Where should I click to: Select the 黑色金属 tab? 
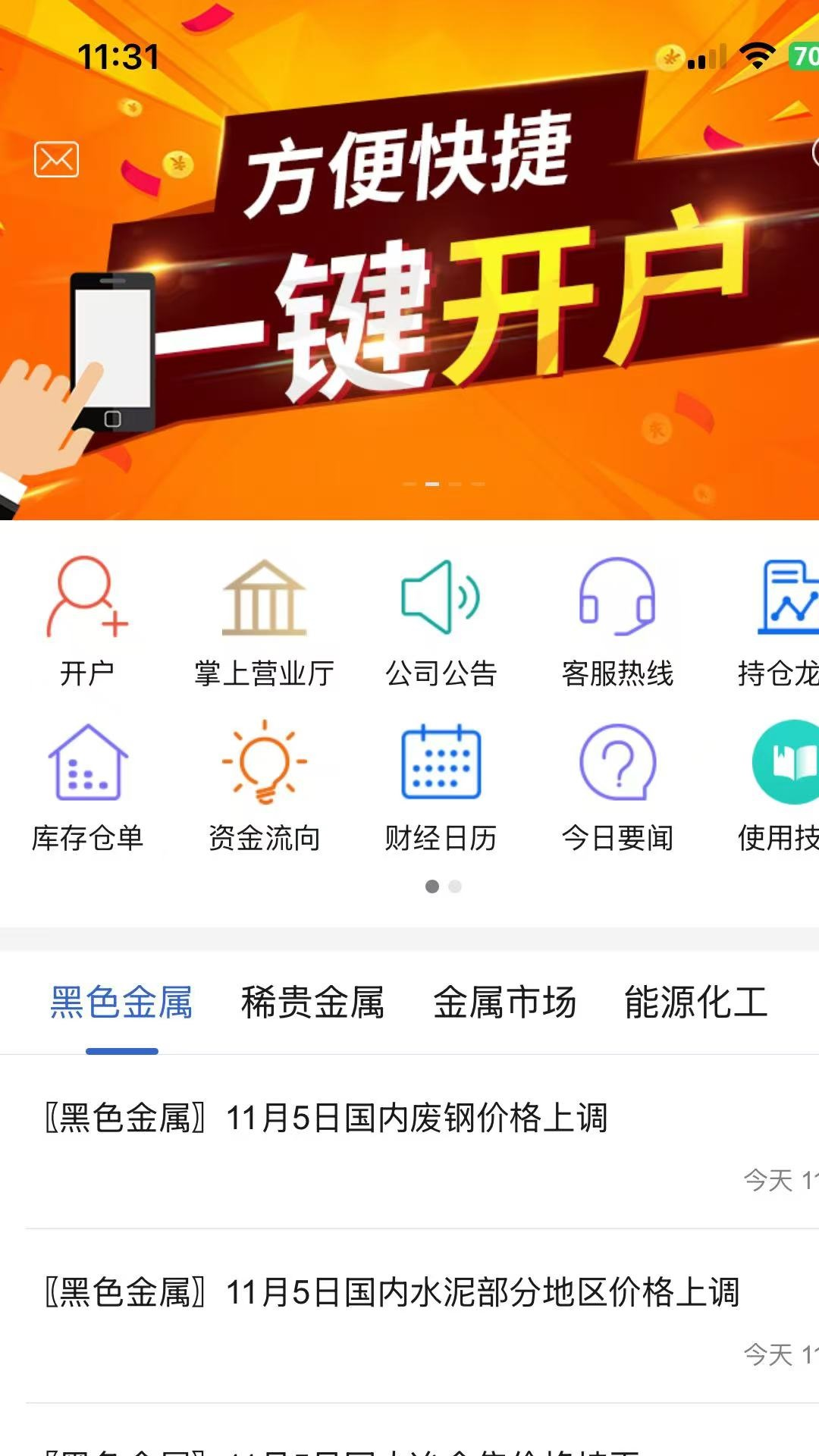[121, 1003]
